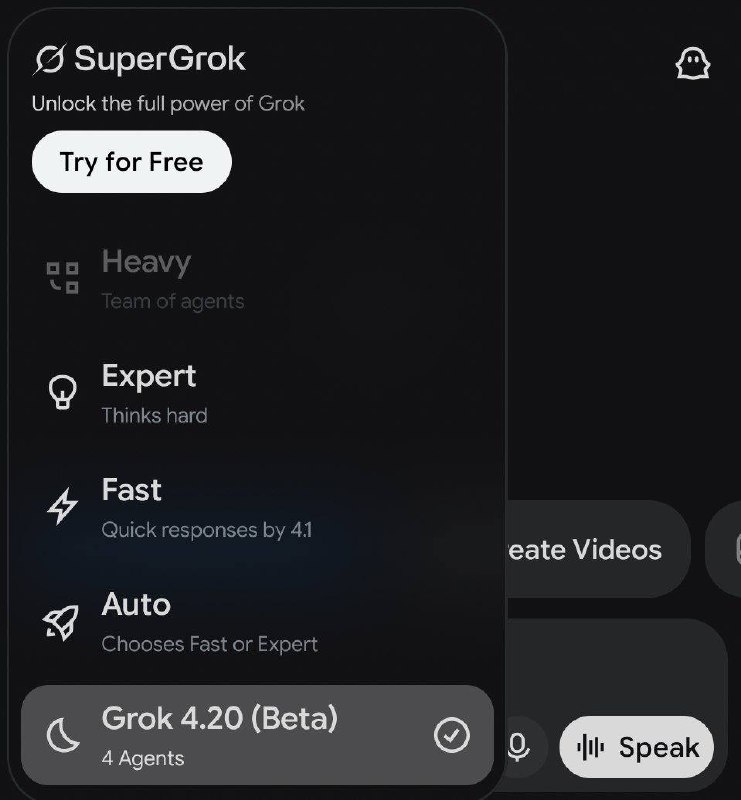
Task: Select Auto mode
Action: click(x=257, y=621)
